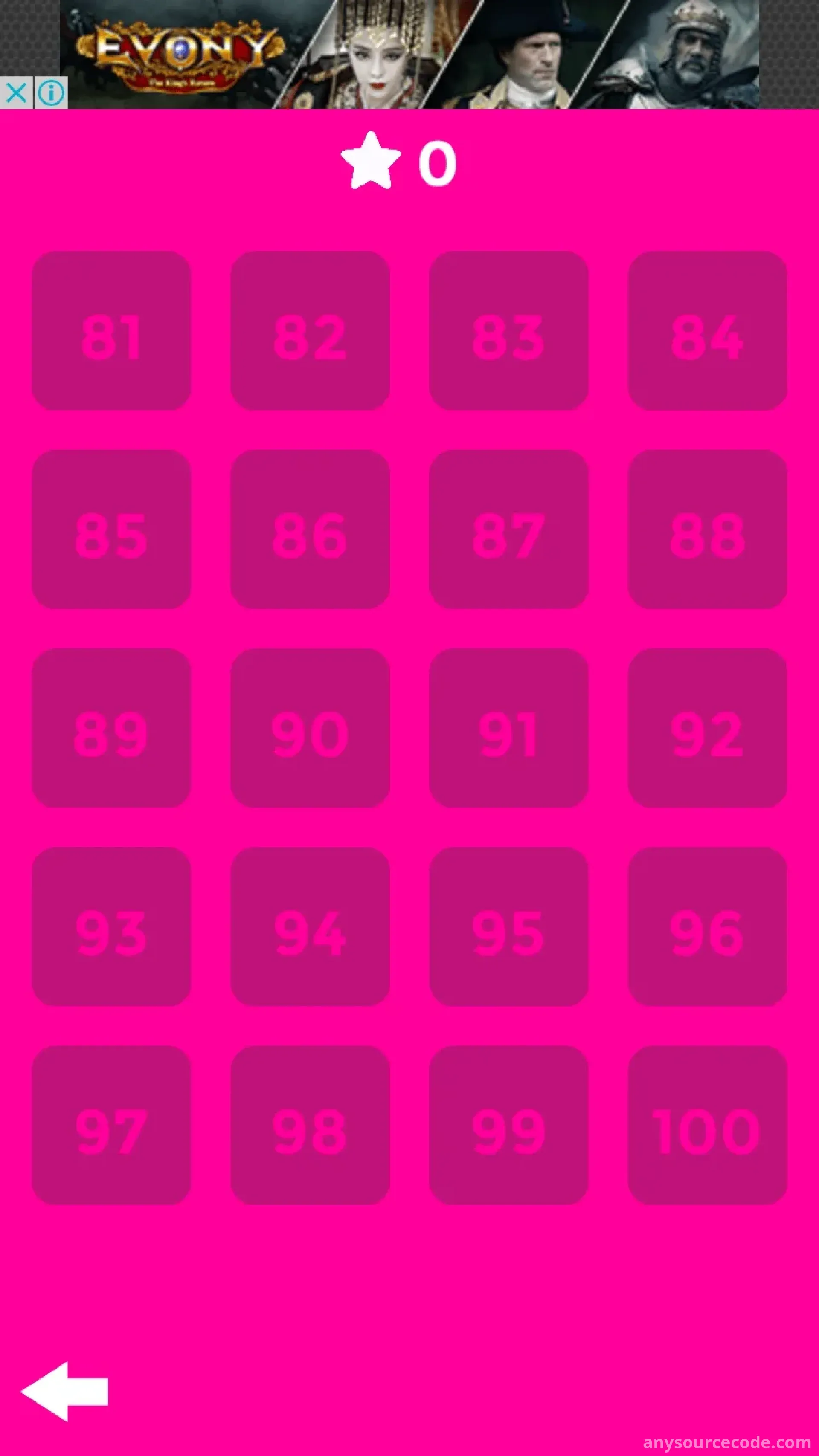Go back with the white arrow
The height and width of the screenshot is (1456, 819).
point(64,1392)
